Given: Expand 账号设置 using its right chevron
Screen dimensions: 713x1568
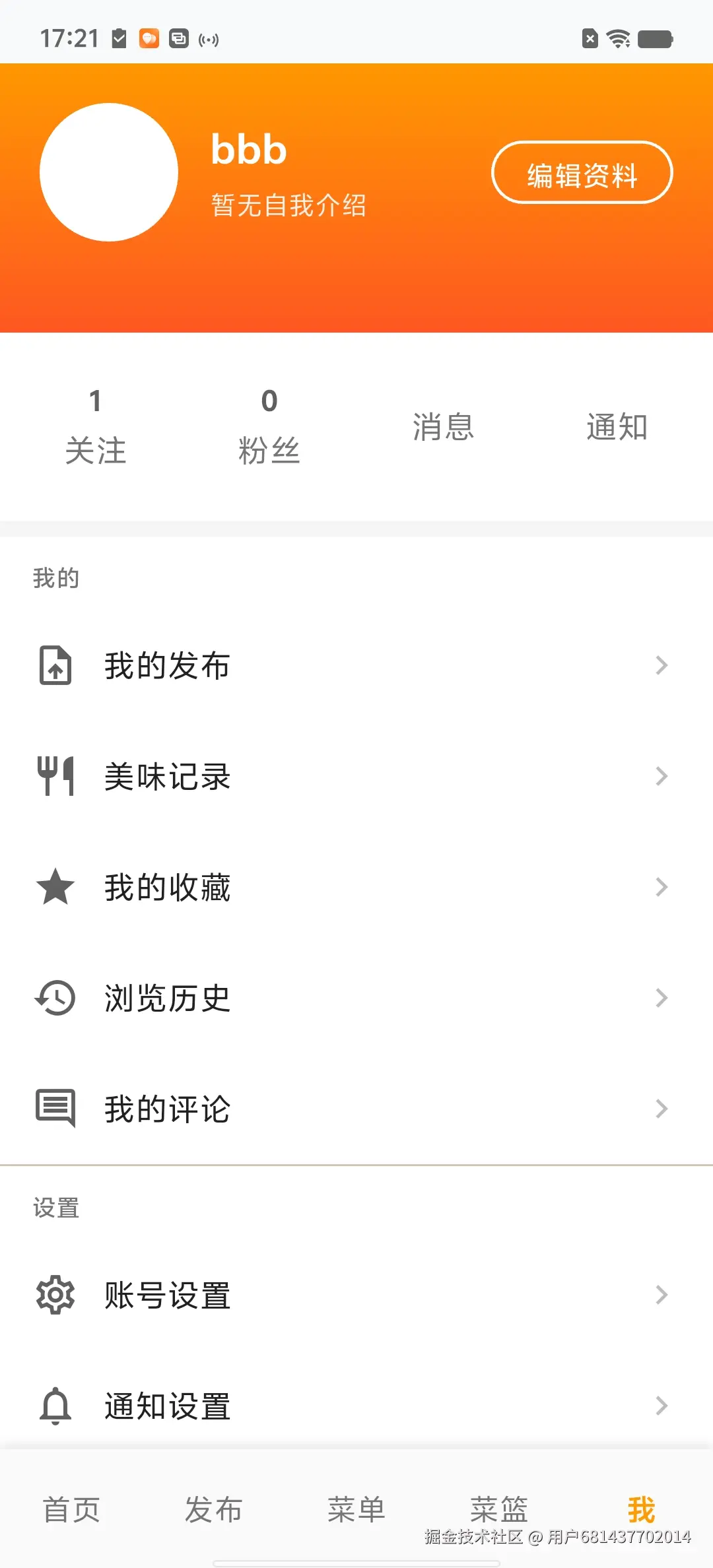Looking at the screenshot, I should click(x=662, y=1295).
